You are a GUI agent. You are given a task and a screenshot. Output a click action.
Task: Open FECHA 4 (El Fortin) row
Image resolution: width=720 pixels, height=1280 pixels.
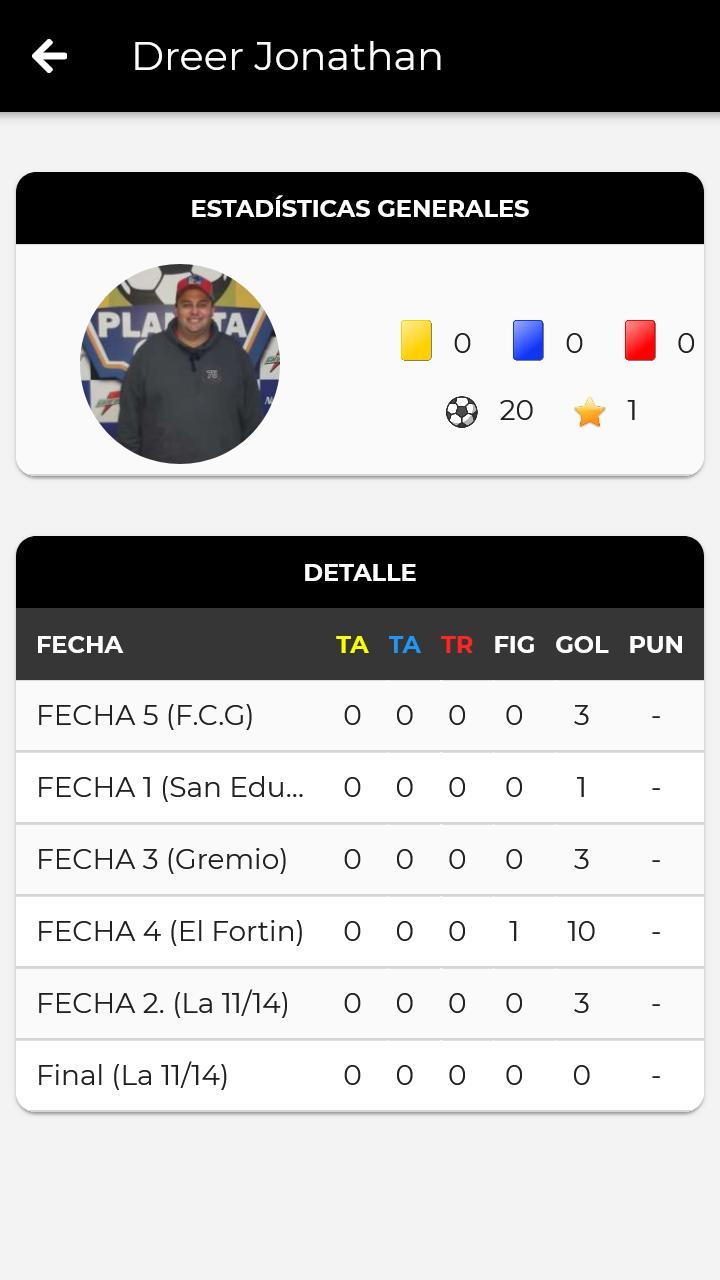point(170,931)
